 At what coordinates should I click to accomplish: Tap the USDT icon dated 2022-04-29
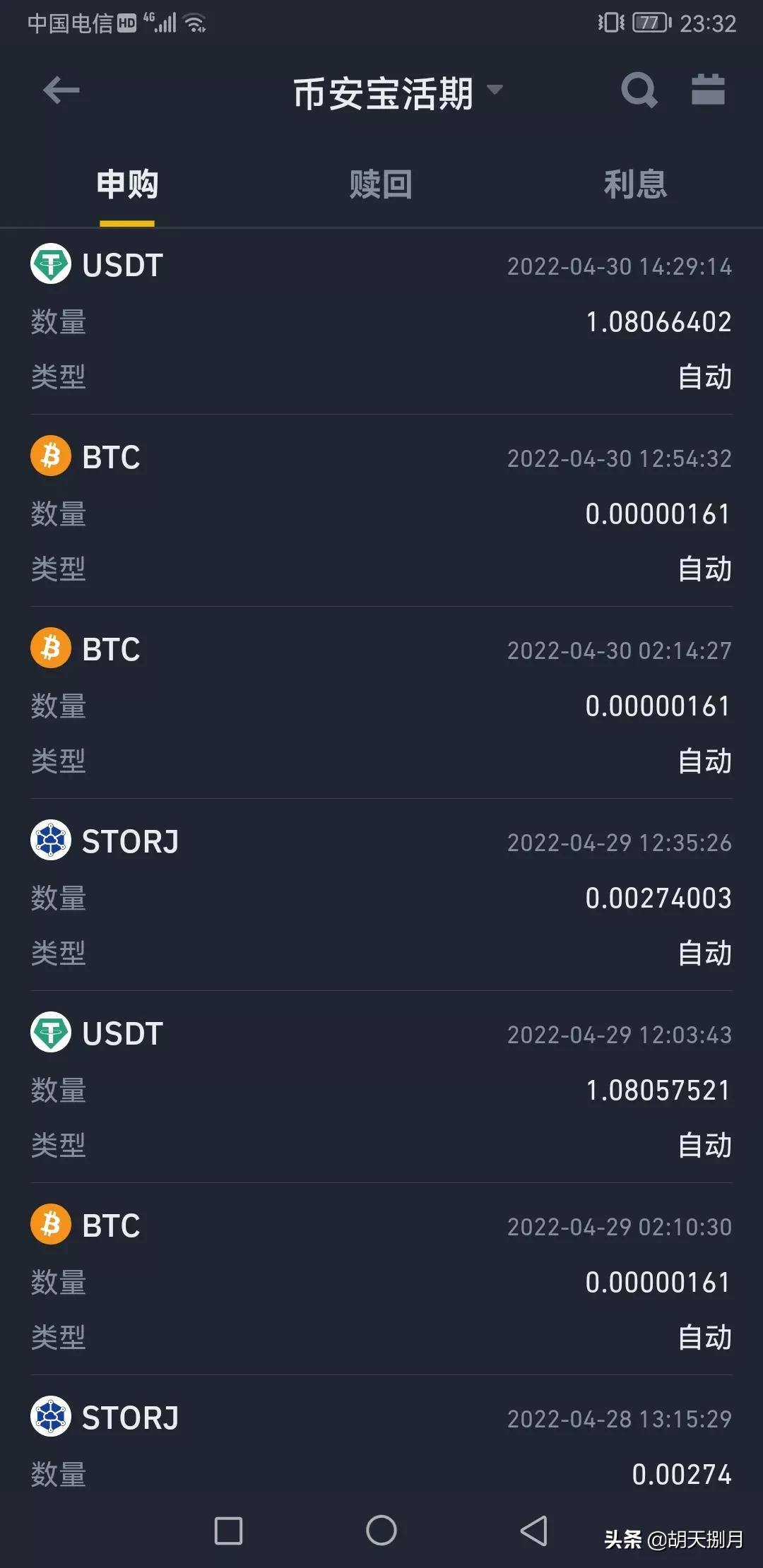[x=51, y=1032]
